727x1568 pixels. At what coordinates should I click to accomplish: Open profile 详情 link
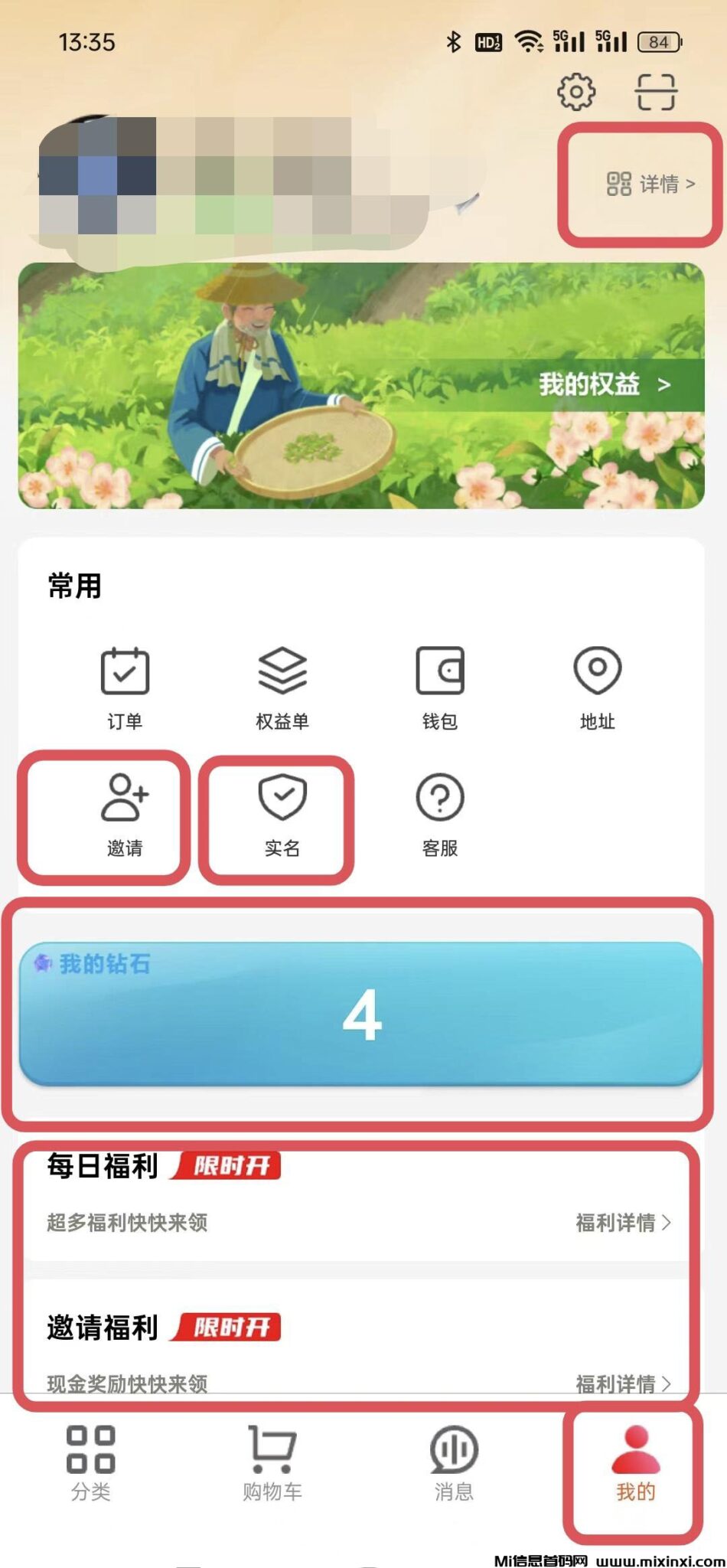(651, 184)
